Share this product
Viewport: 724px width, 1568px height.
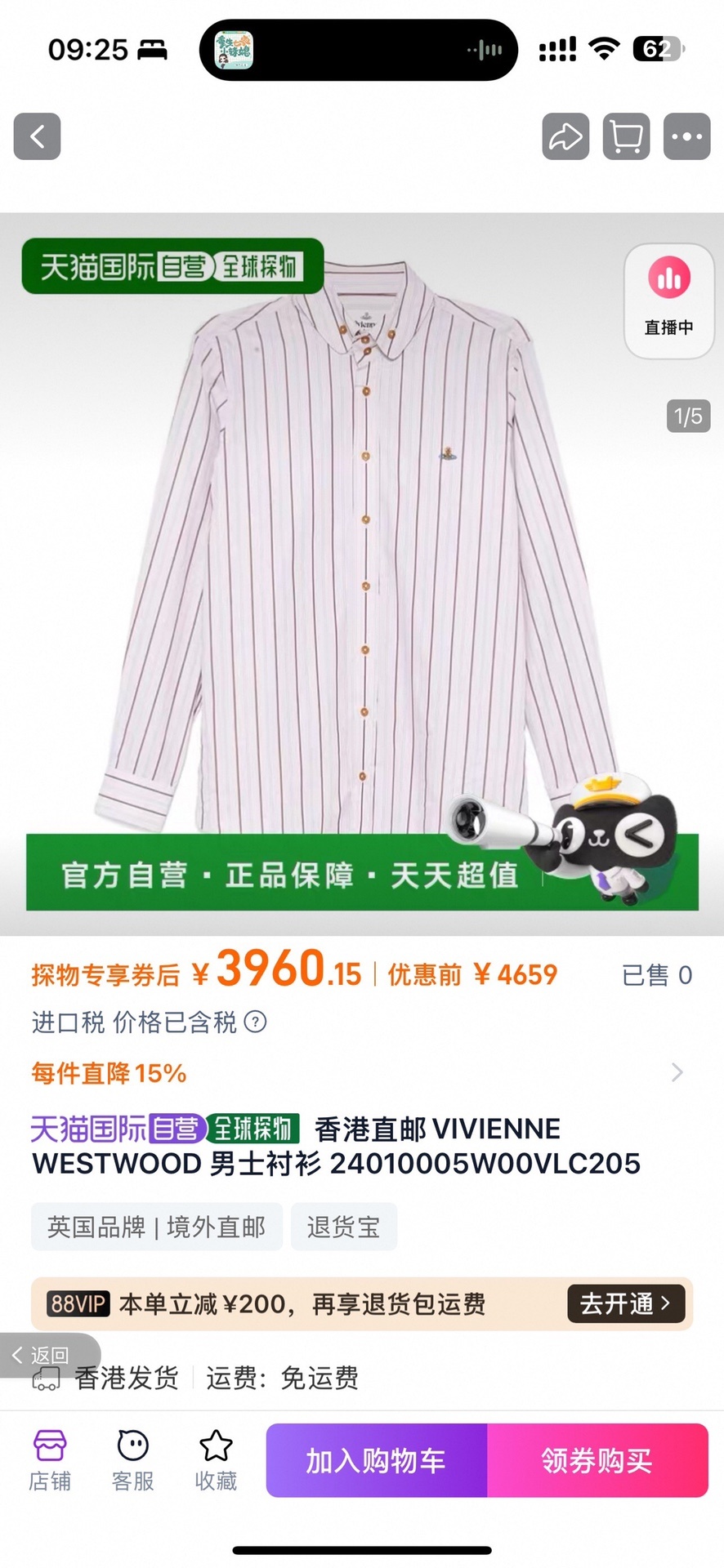pos(565,136)
